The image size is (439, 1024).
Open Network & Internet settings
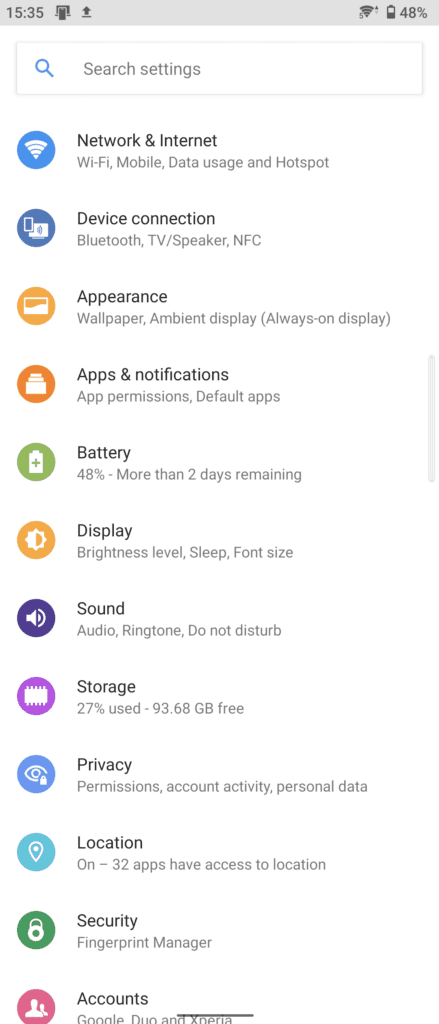[220, 150]
